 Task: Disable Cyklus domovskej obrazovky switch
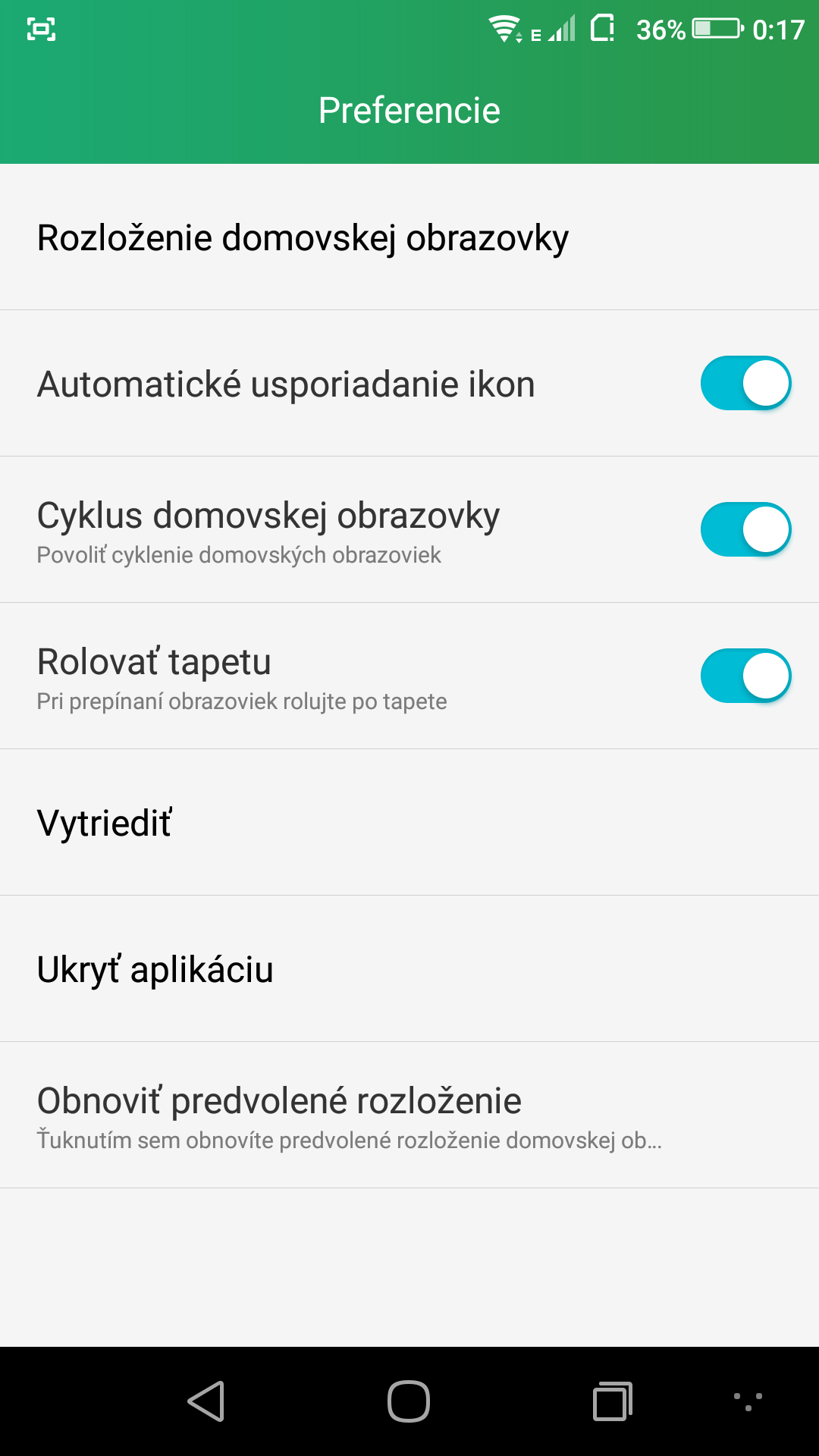coord(745,529)
